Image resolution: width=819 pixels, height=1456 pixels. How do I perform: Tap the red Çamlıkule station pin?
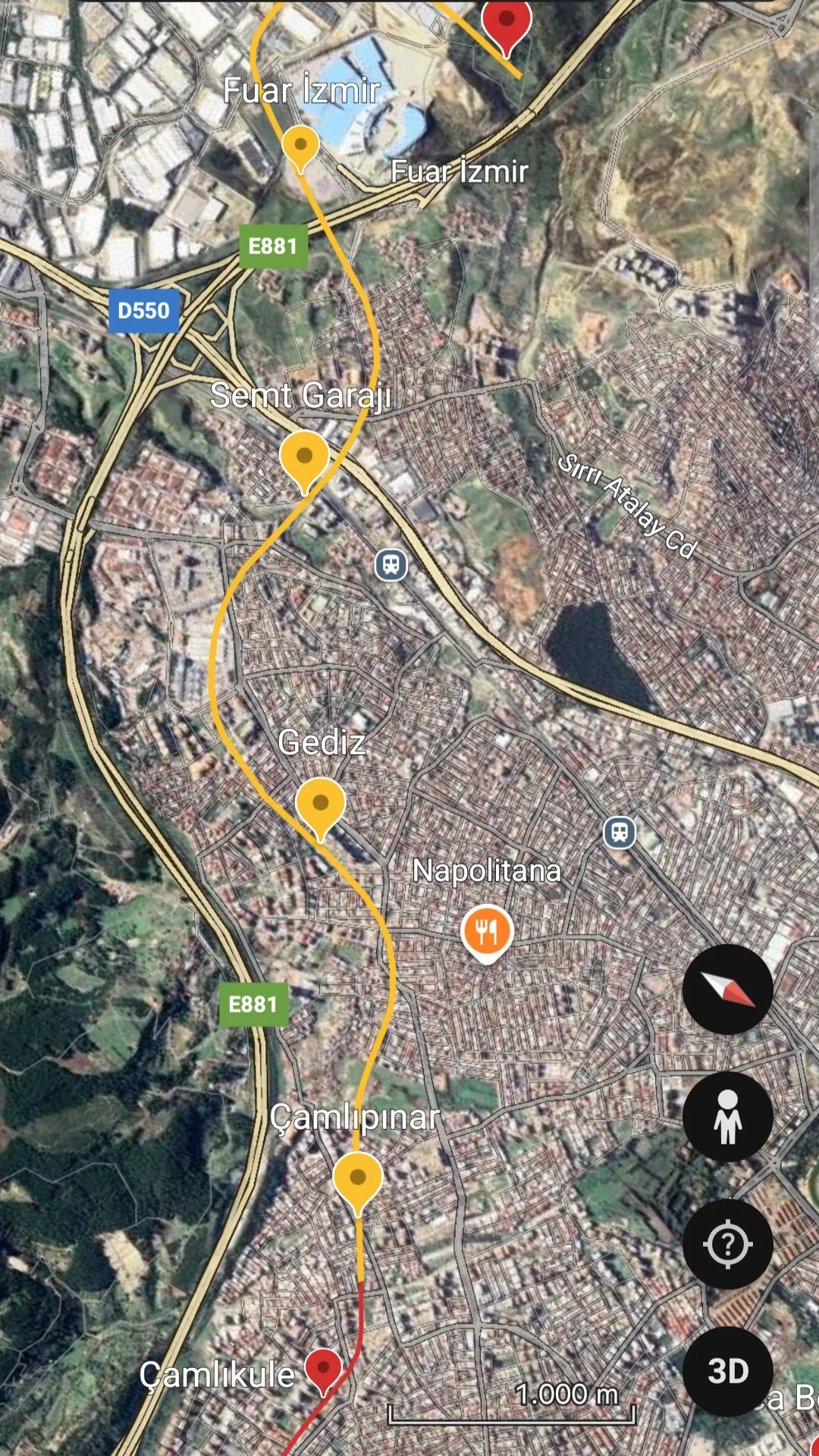click(x=323, y=1370)
